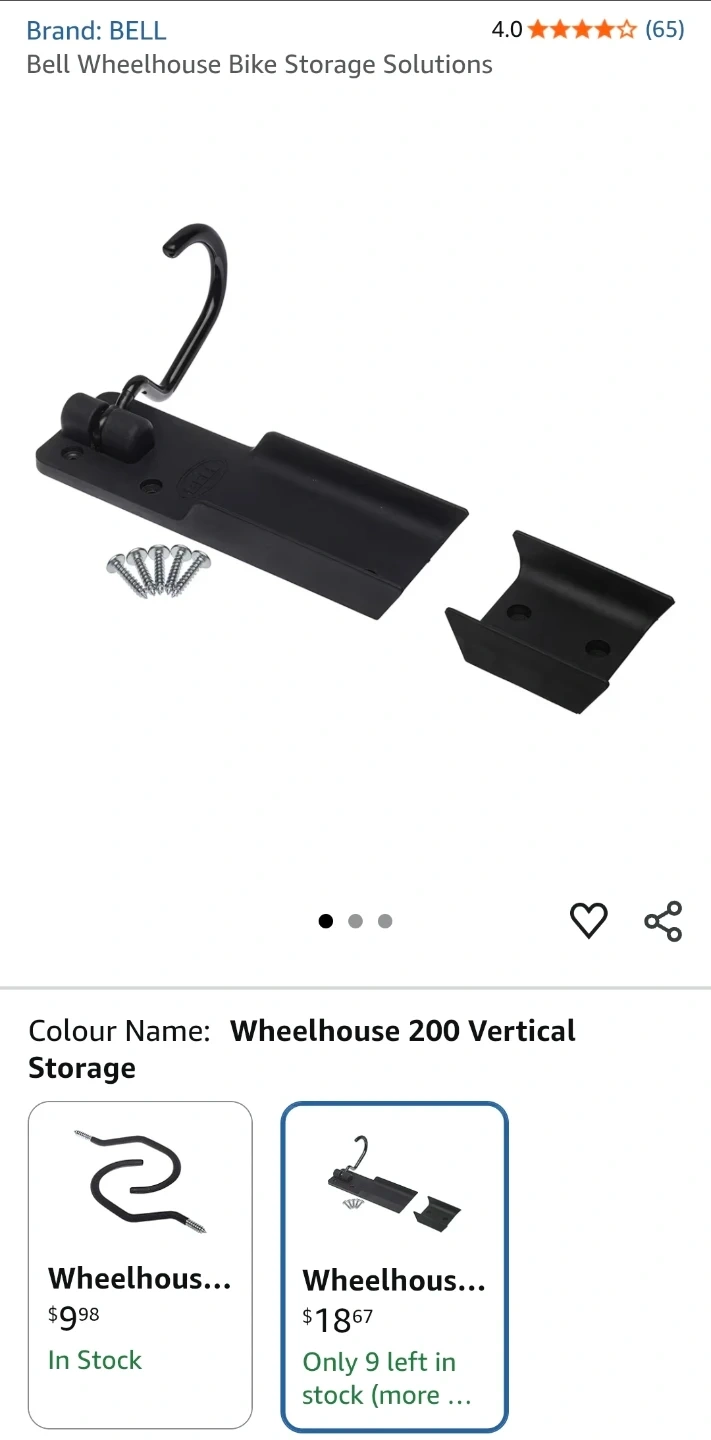Add this item to wish list
711x1440 pixels.
pyautogui.click(x=588, y=920)
